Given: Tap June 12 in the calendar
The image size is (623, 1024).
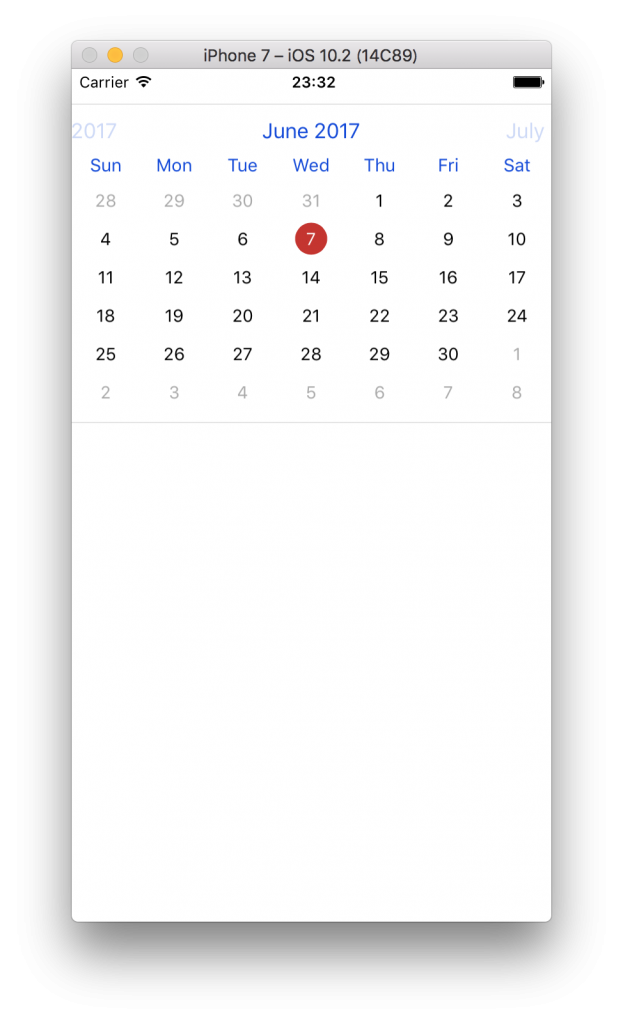Looking at the screenshot, I should pyautogui.click(x=174, y=278).
